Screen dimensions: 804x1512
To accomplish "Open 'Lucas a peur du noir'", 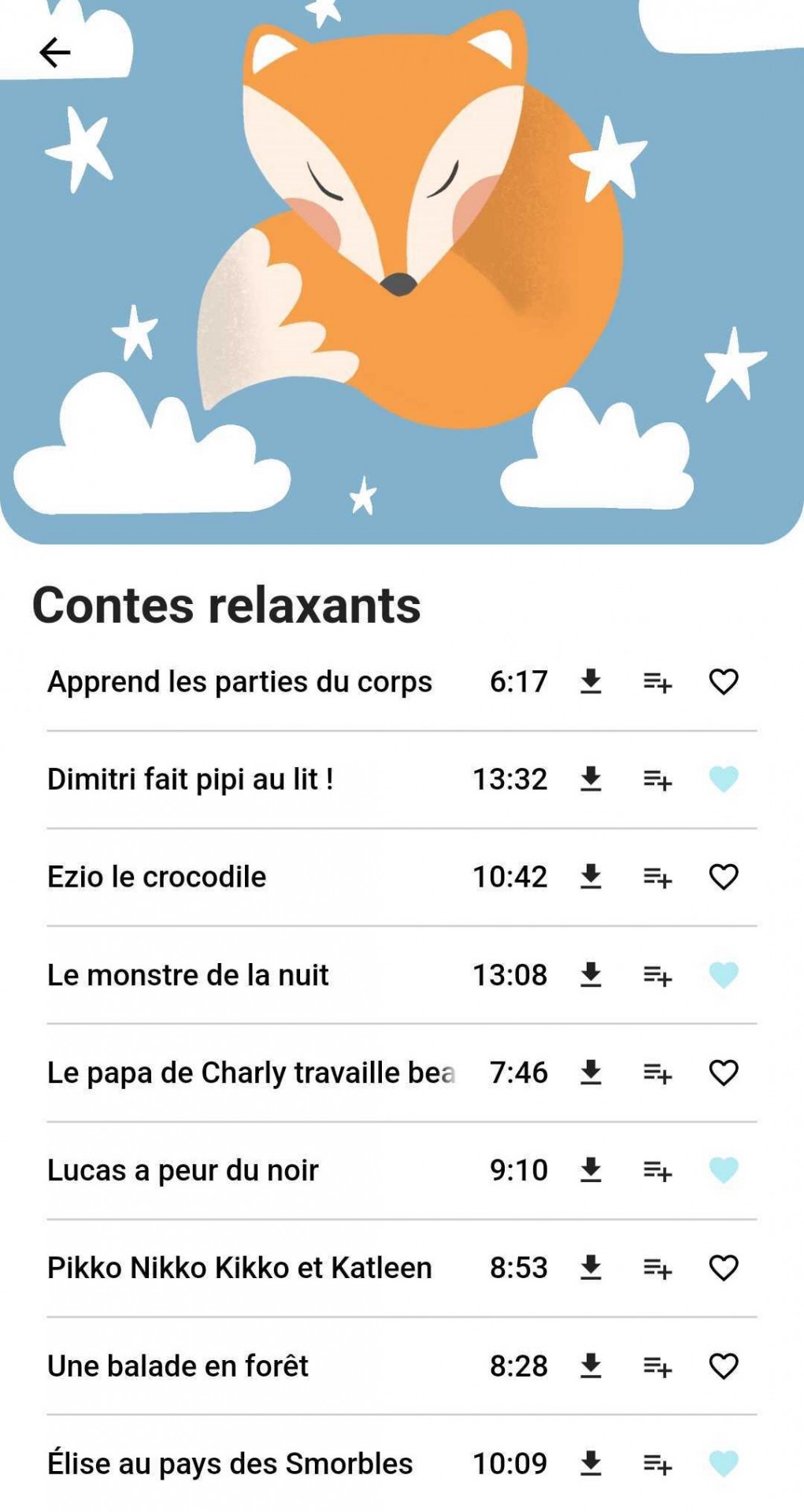I will (x=183, y=1171).
